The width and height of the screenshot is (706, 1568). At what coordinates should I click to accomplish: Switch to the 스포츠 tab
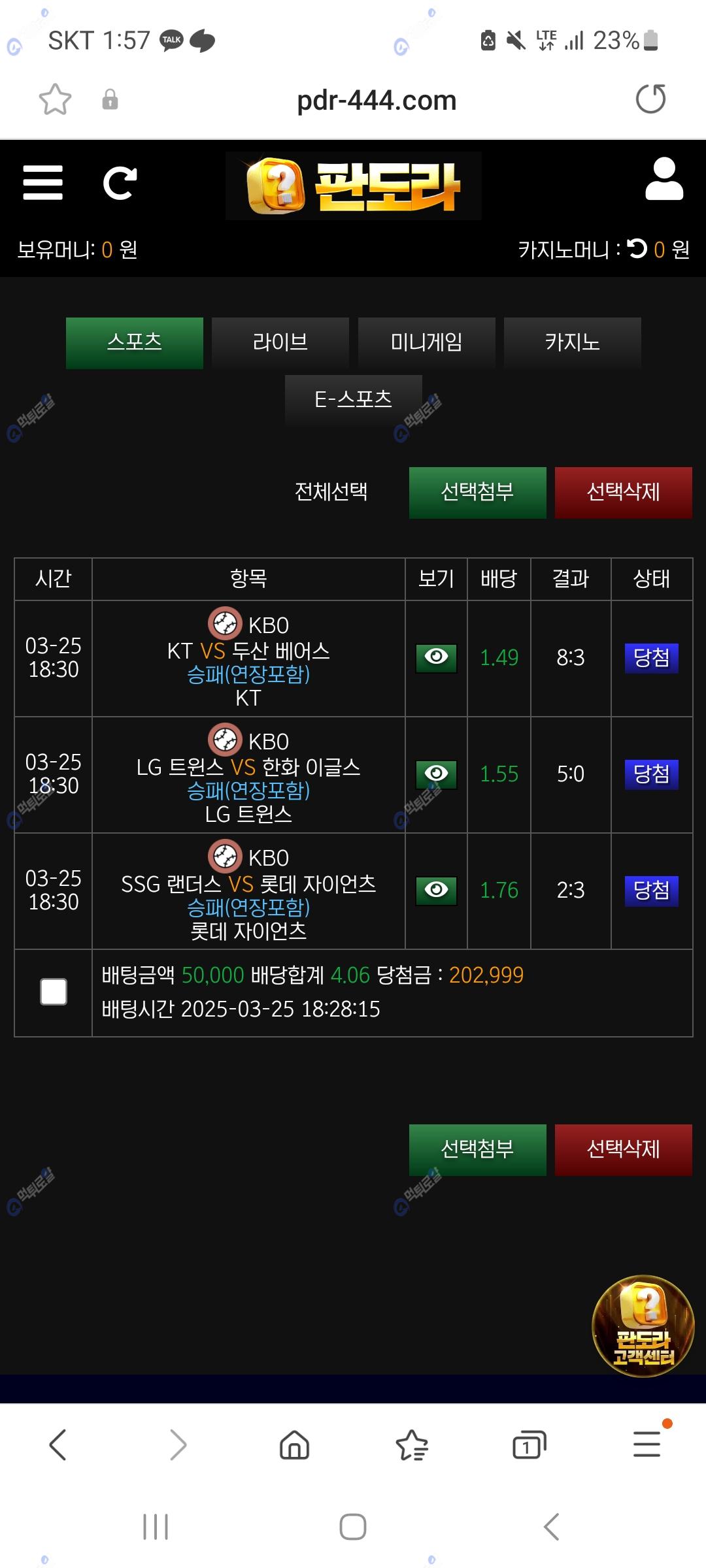coord(135,343)
